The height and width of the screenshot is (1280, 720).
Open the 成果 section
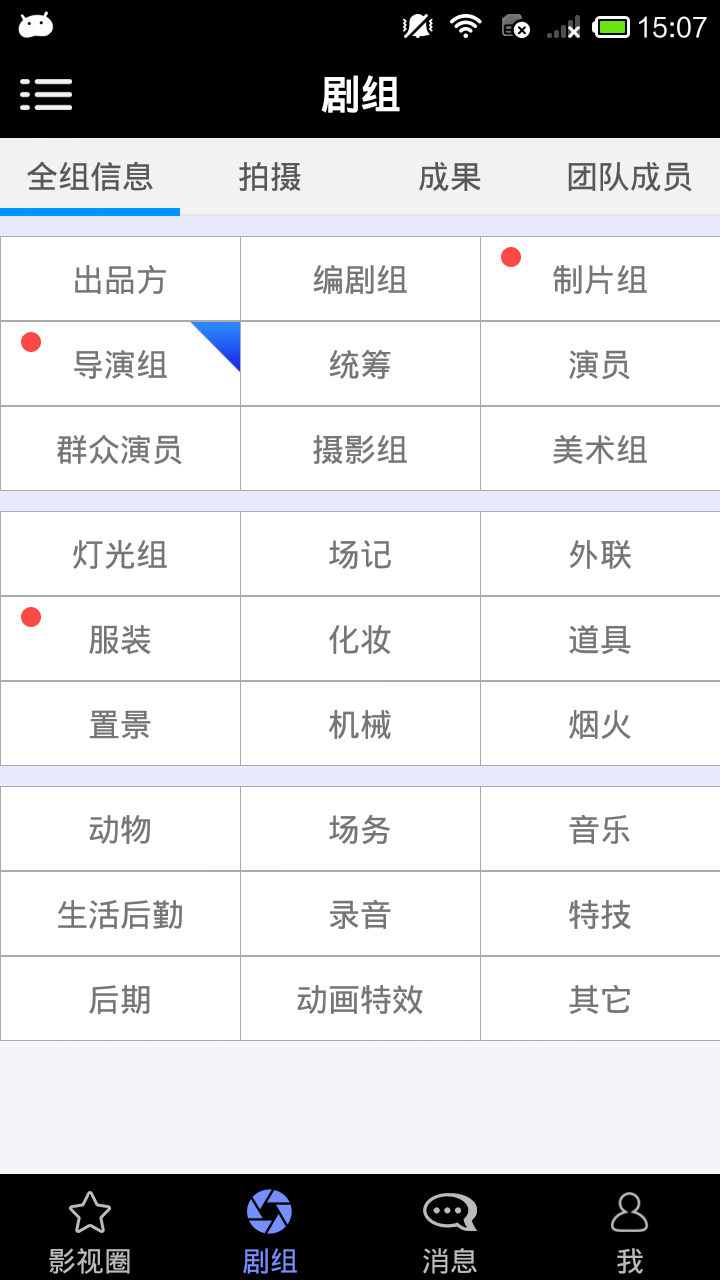pyautogui.click(x=448, y=176)
